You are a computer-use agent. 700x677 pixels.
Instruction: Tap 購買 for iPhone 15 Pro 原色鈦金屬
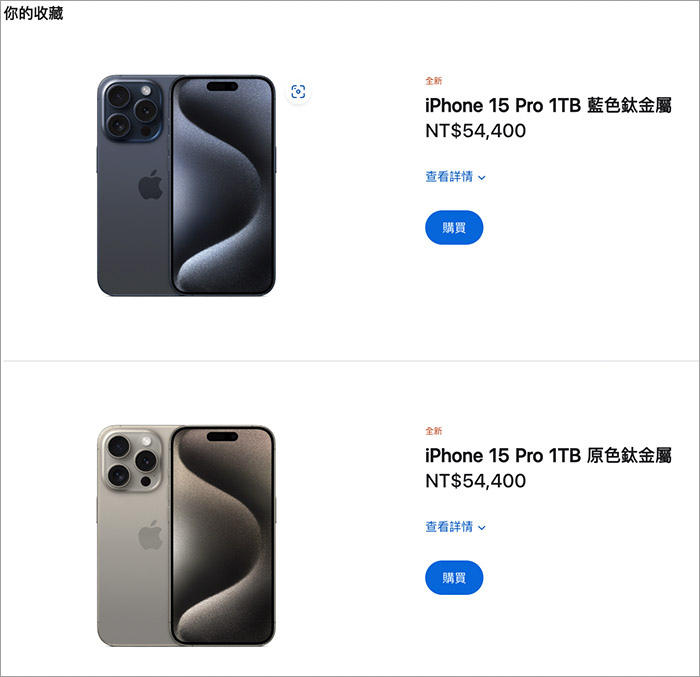pyautogui.click(x=454, y=578)
